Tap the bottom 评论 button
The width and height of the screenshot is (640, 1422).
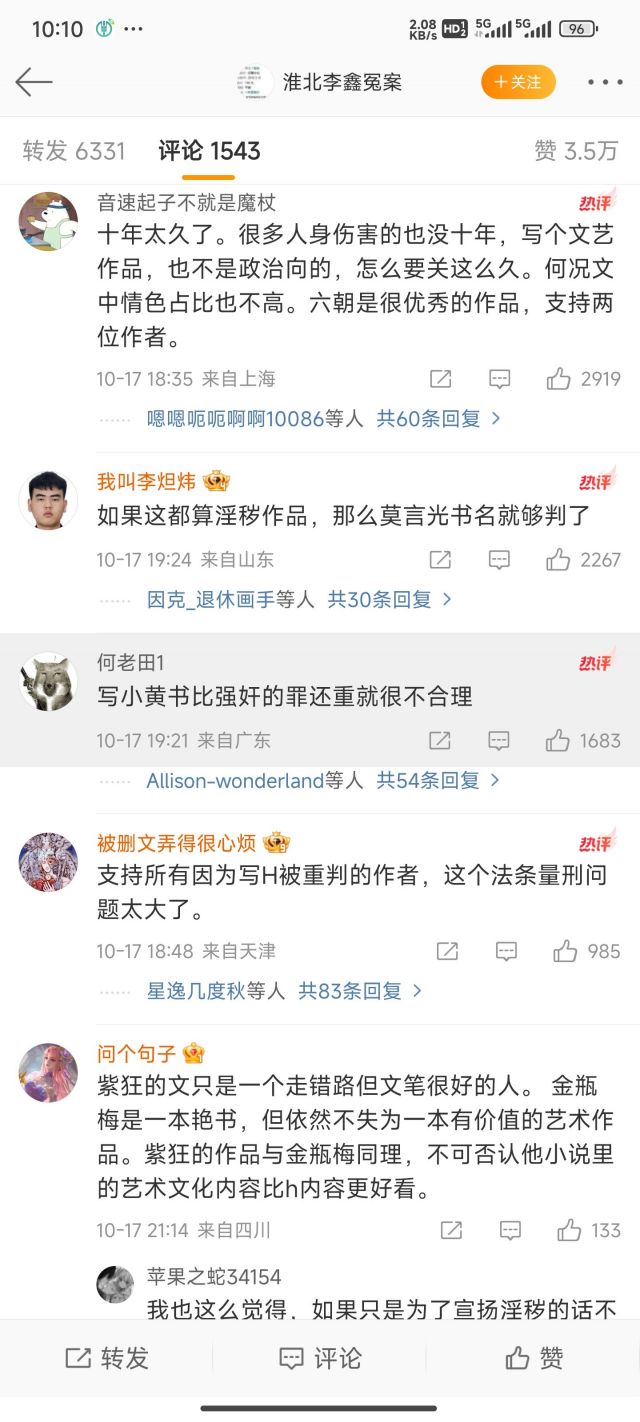(x=320, y=1358)
